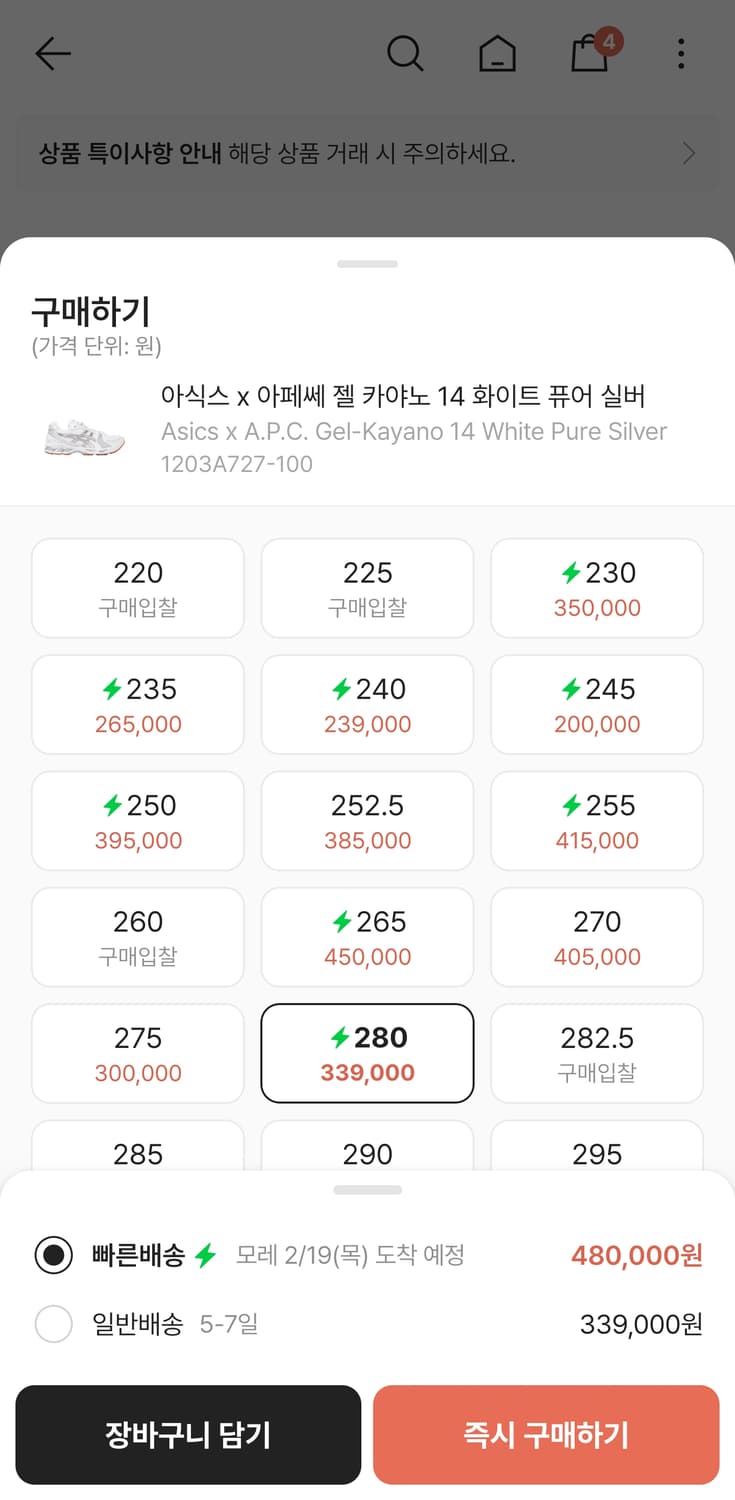
Task: Tap the 즉시 구매하기 purchase button
Action: tap(546, 1434)
